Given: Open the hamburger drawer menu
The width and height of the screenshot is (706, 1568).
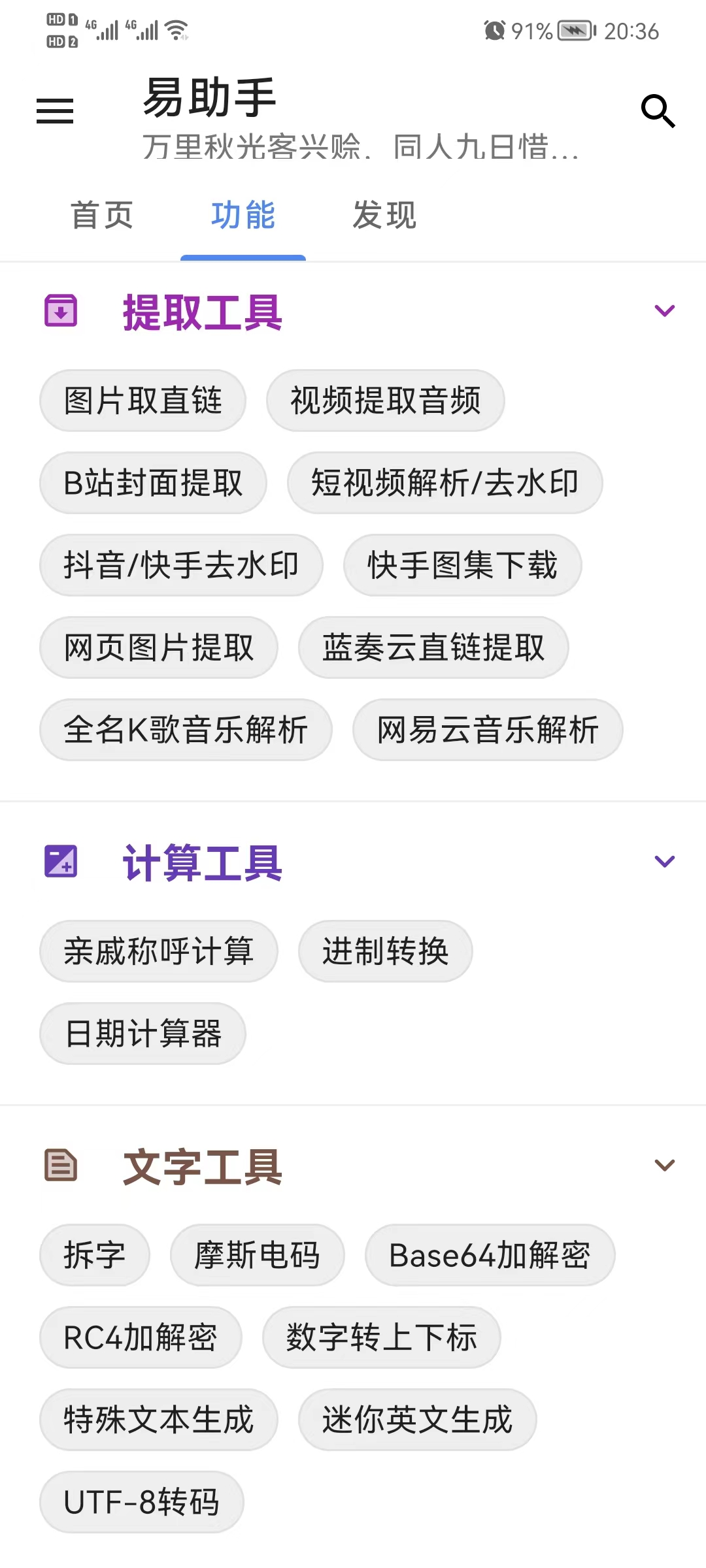Looking at the screenshot, I should point(55,111).
